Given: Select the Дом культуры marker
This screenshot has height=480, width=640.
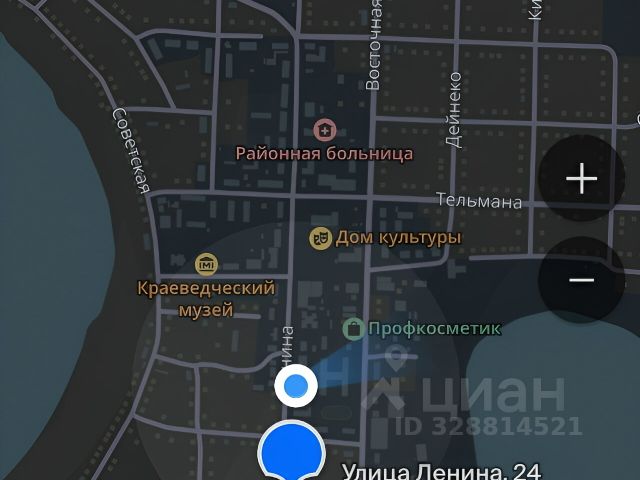Looking at the screenshot, I should click(x=320, y=238).
